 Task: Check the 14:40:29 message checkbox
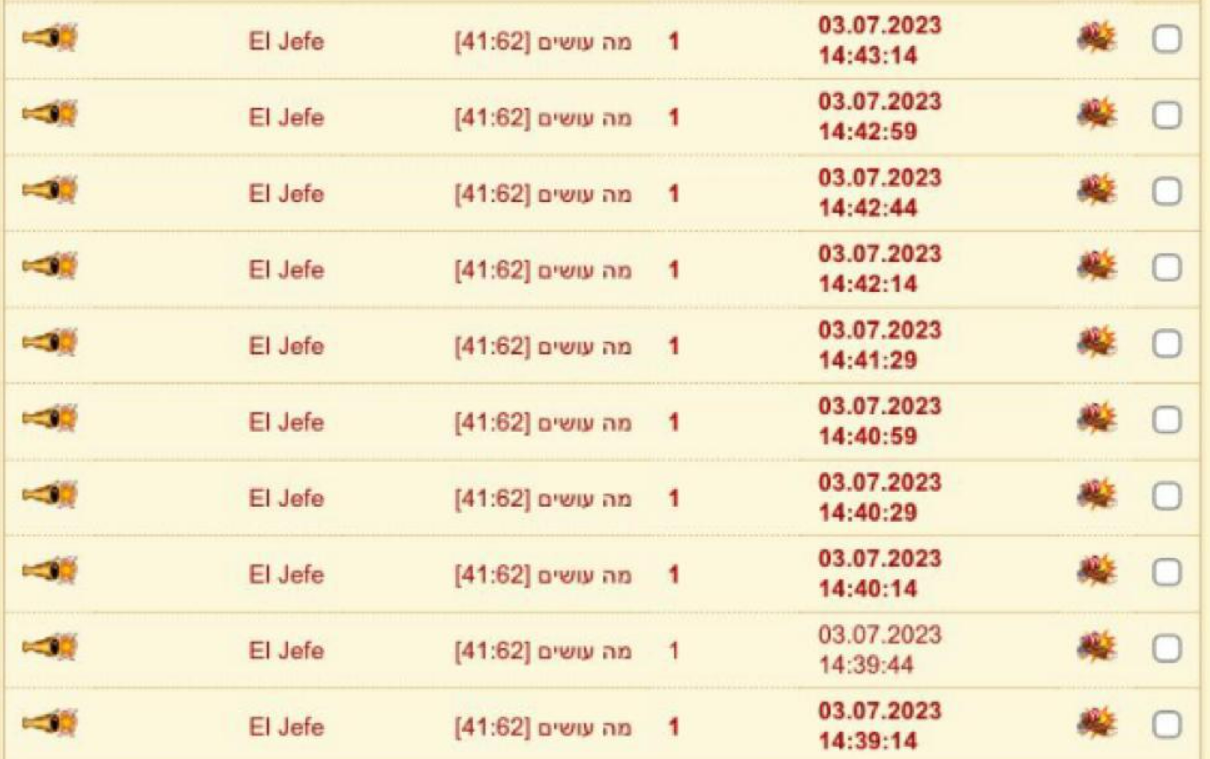1167,497
